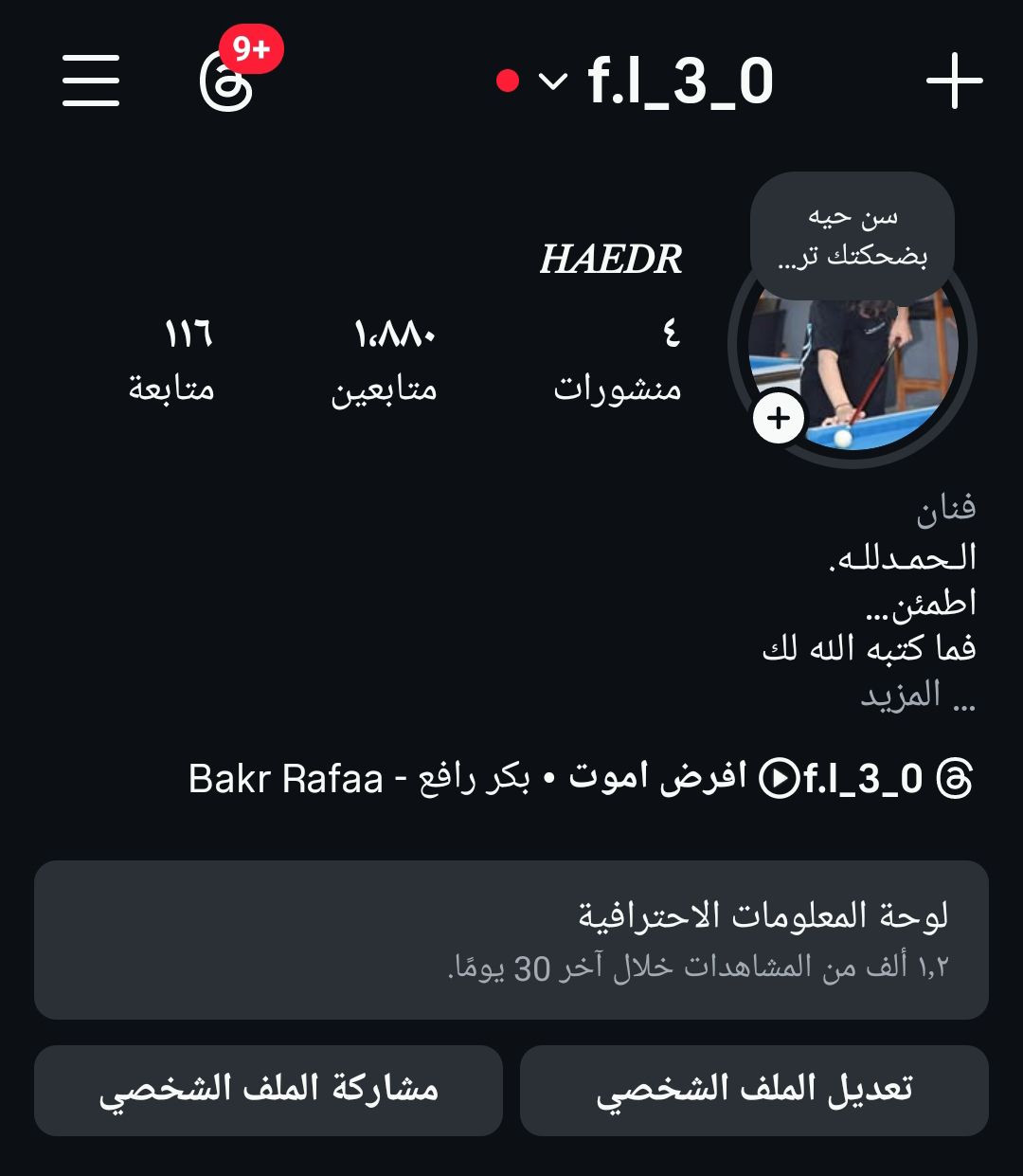Add a story with the plus badge

pyautogui.click(x=779, y=418)
